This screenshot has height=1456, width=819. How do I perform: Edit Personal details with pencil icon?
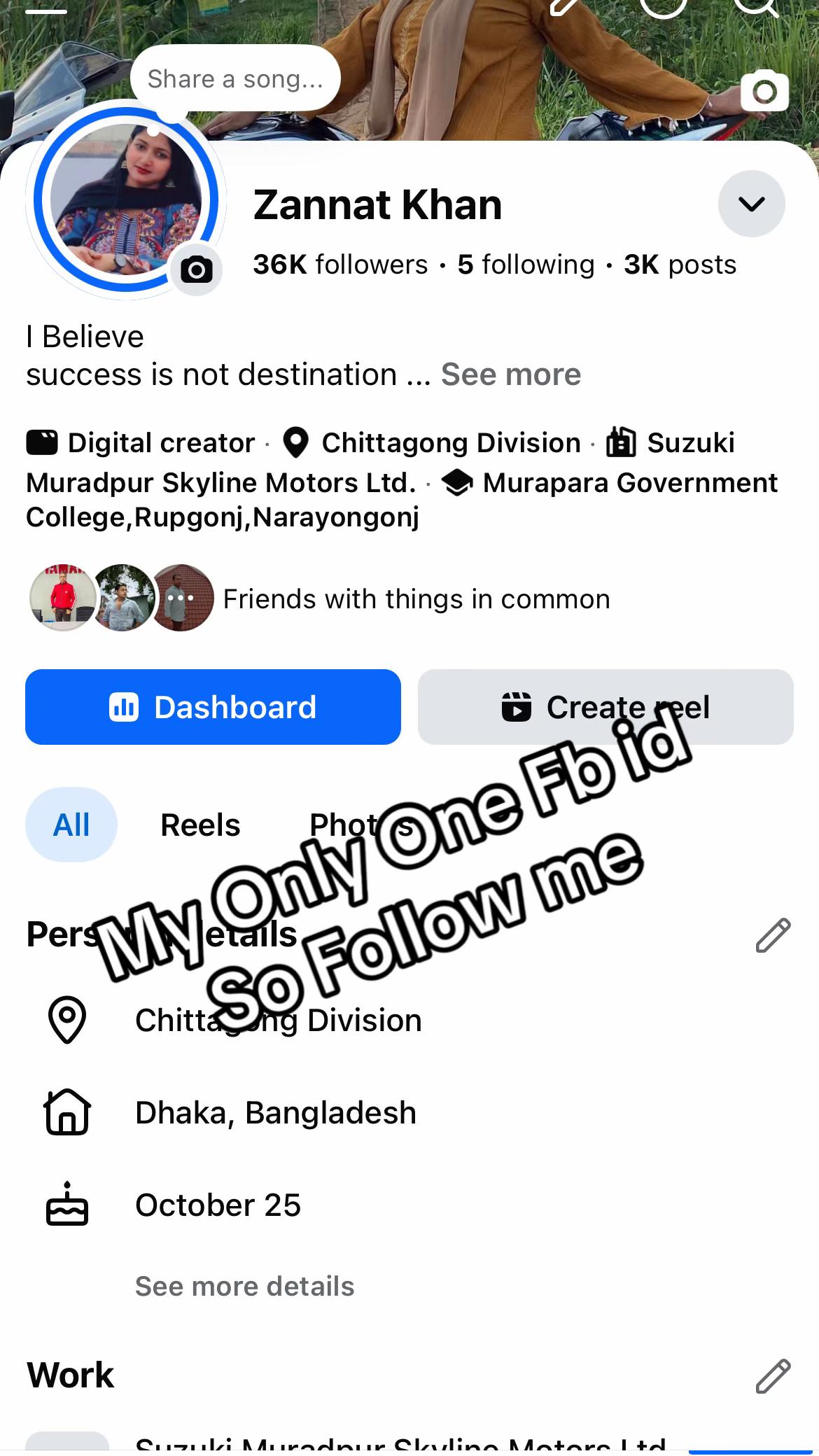coord(773,935)
